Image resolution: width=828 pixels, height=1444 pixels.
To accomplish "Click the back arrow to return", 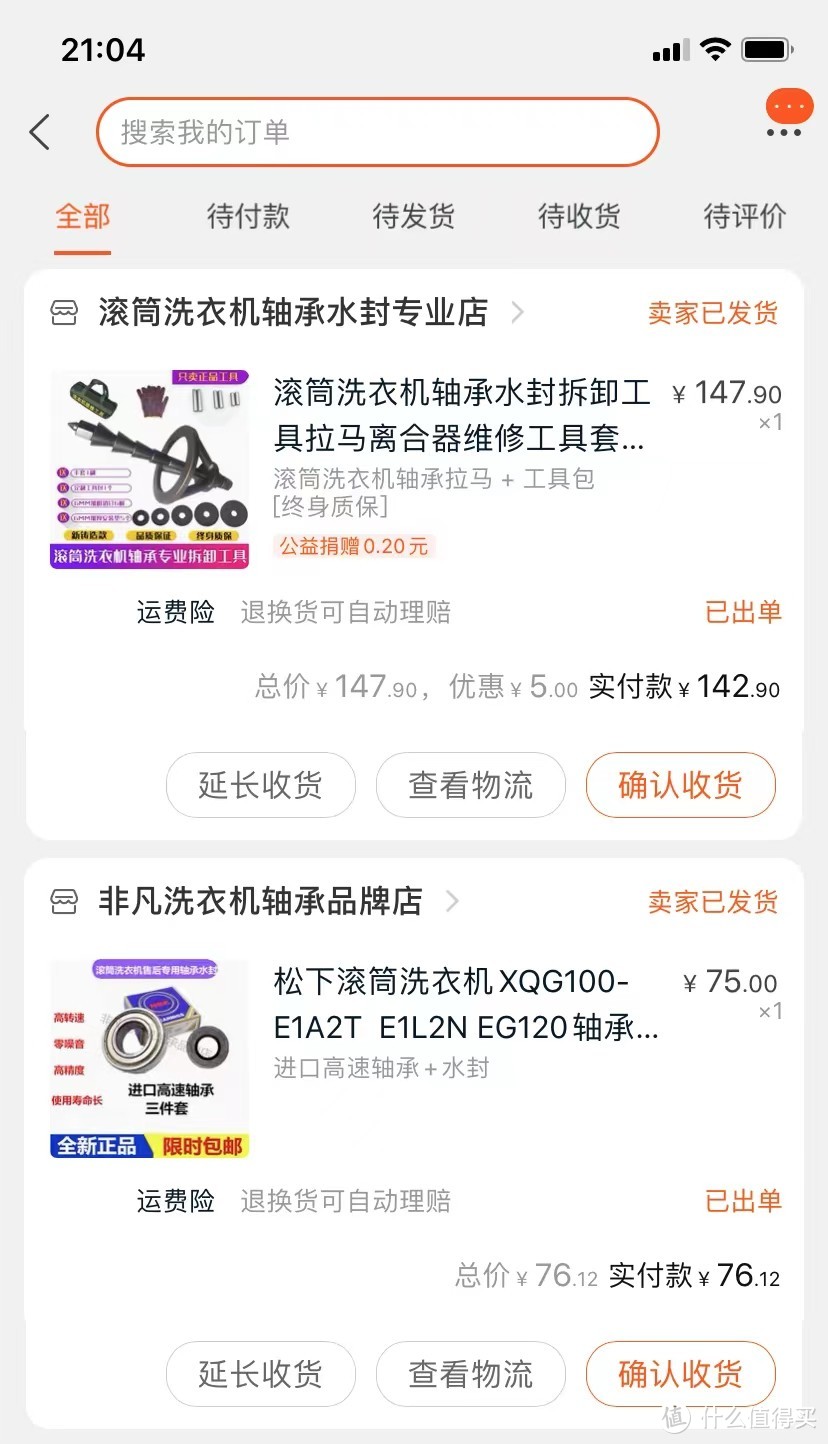I will [38, 131].
